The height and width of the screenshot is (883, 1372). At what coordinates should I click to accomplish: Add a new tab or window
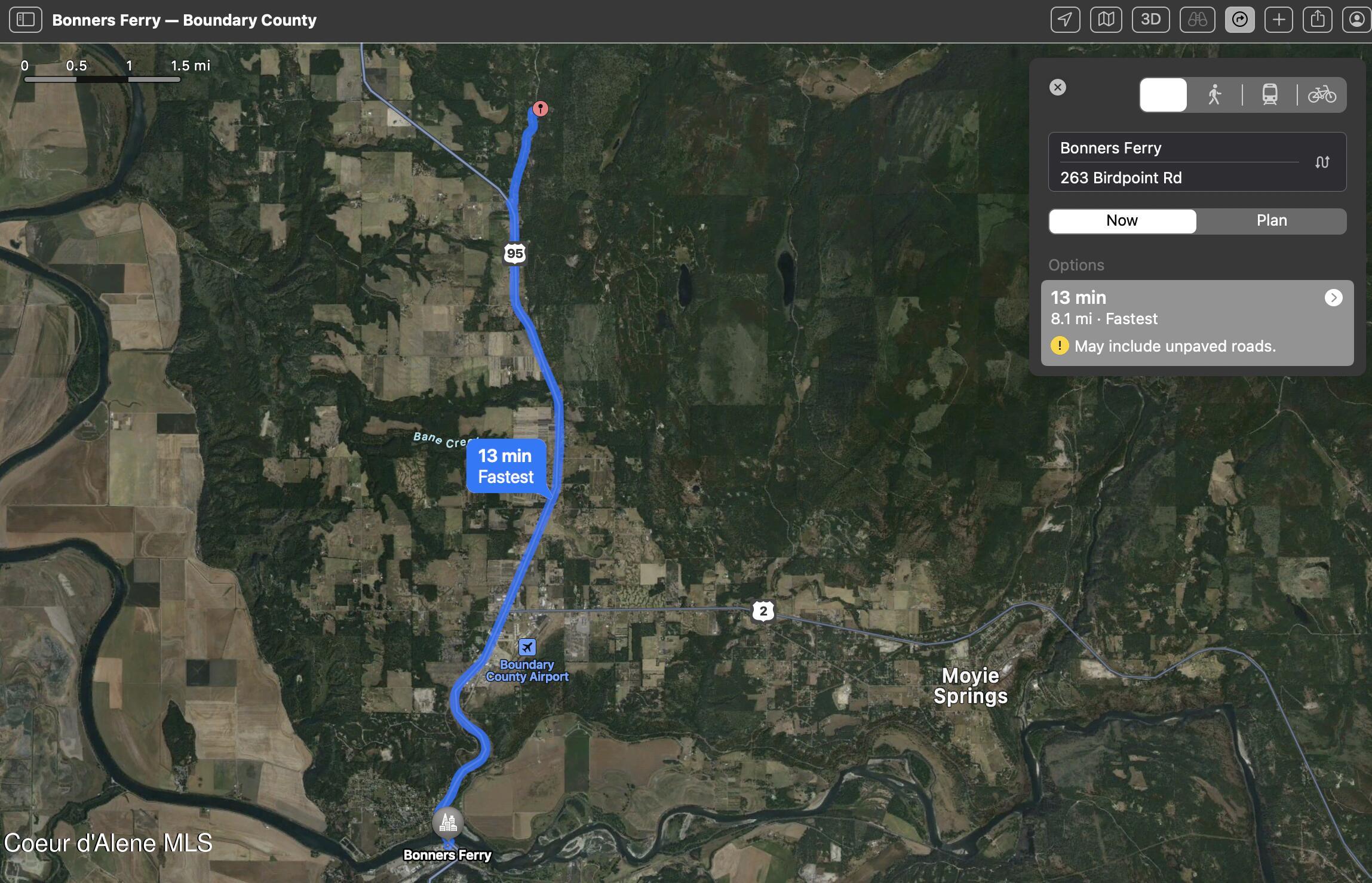pyautogui.click(x=1278, y=20)
